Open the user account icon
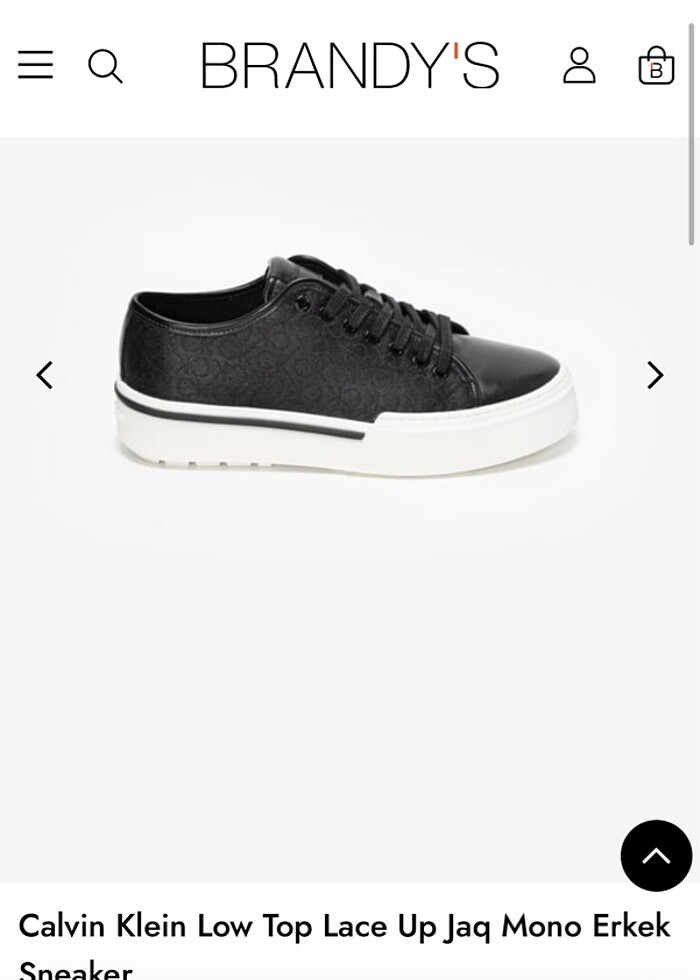 [x=579, y=65]
